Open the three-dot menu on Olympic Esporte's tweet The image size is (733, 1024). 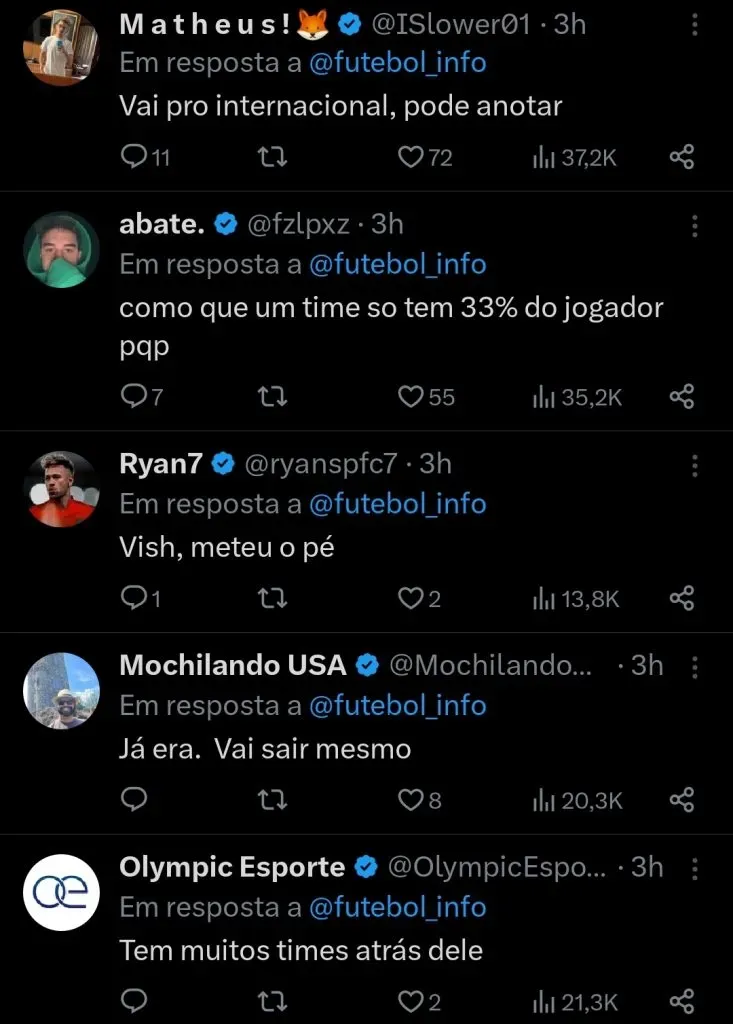pyautogui.click(x=694, y=867)
